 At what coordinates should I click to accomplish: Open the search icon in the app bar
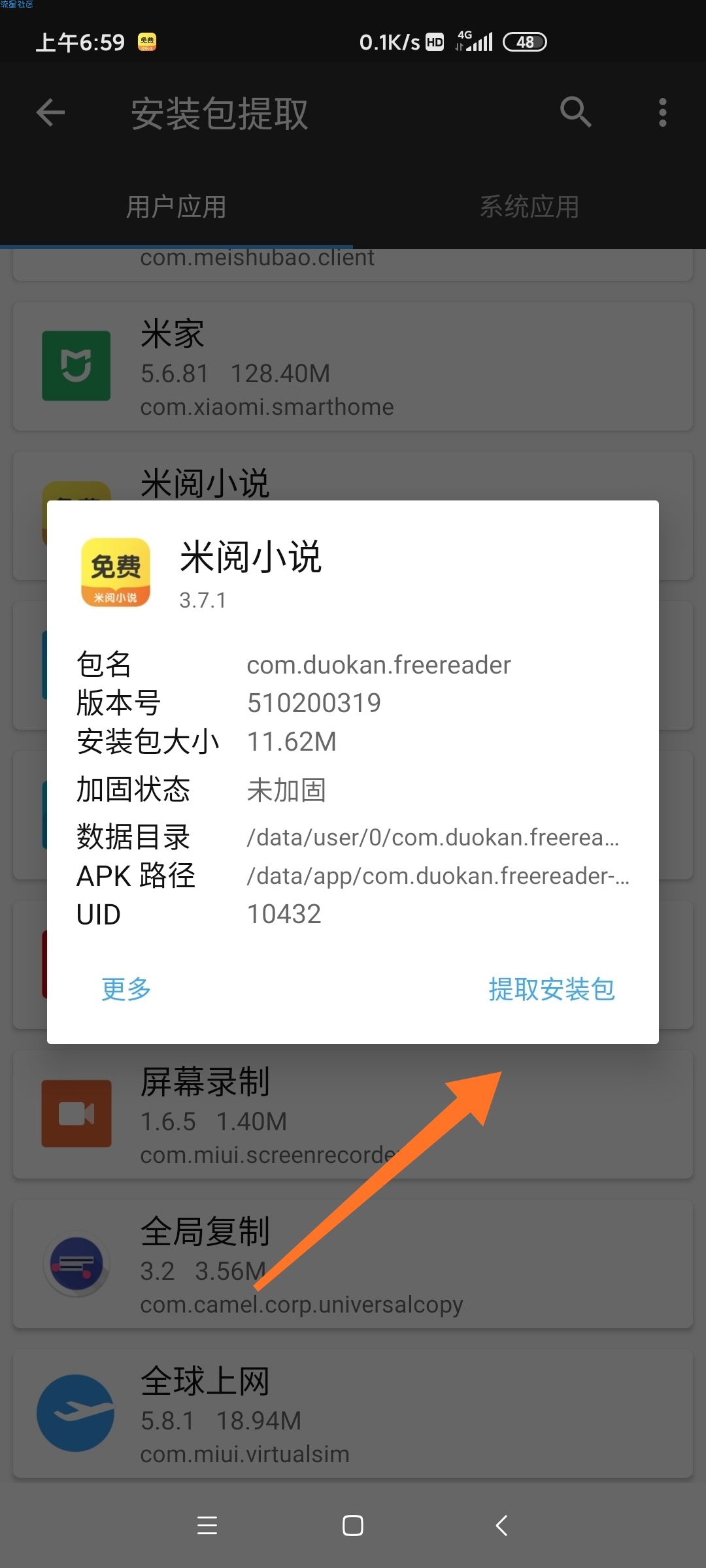(x=575, y=112)
